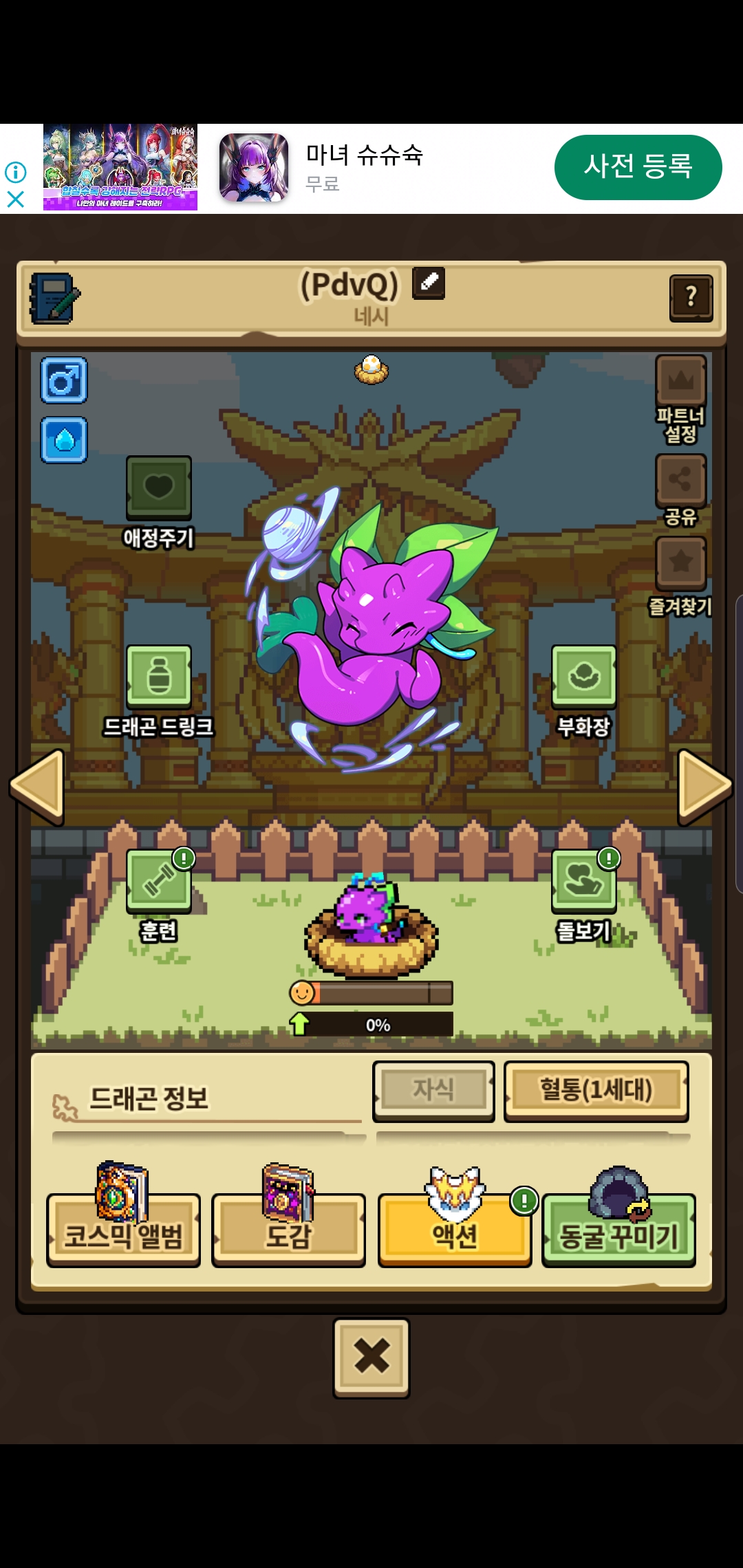Image resolution: width=743 pixels, height=1568 pixels.
Task: Tap the 애정주기 heart button
Action: tap(158, 488)
